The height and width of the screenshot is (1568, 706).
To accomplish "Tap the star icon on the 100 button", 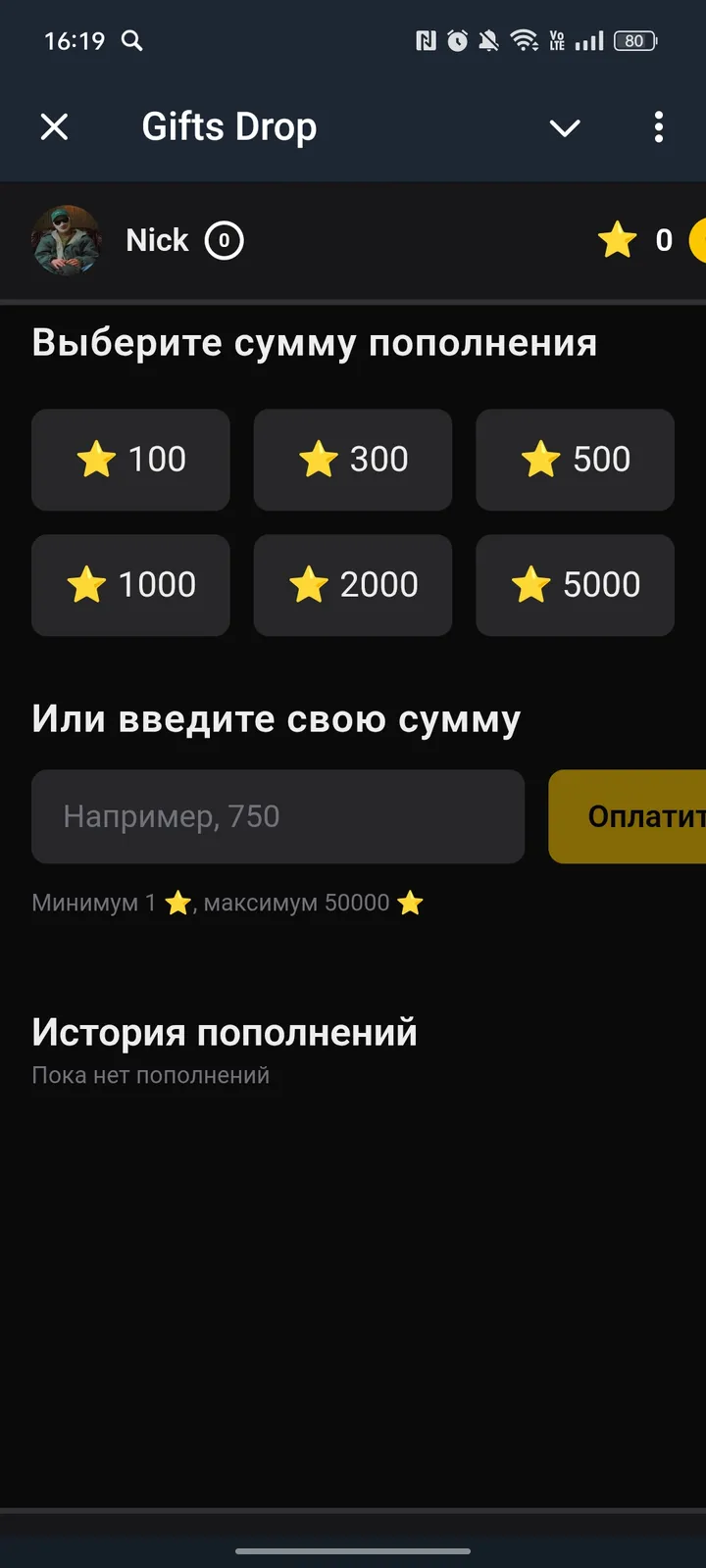I will point(96,460).
